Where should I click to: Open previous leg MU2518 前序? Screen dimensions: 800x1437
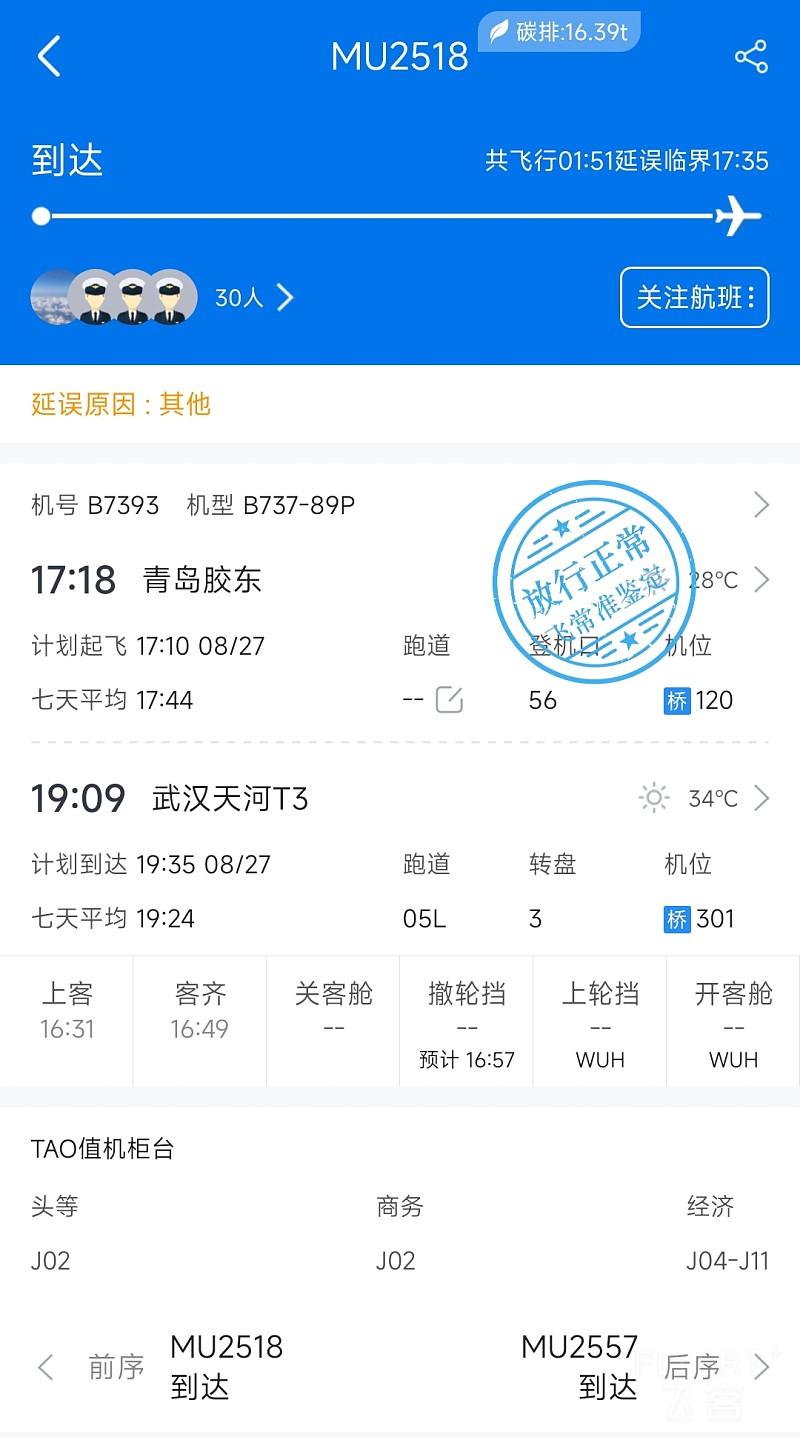tap(160, 1366)
